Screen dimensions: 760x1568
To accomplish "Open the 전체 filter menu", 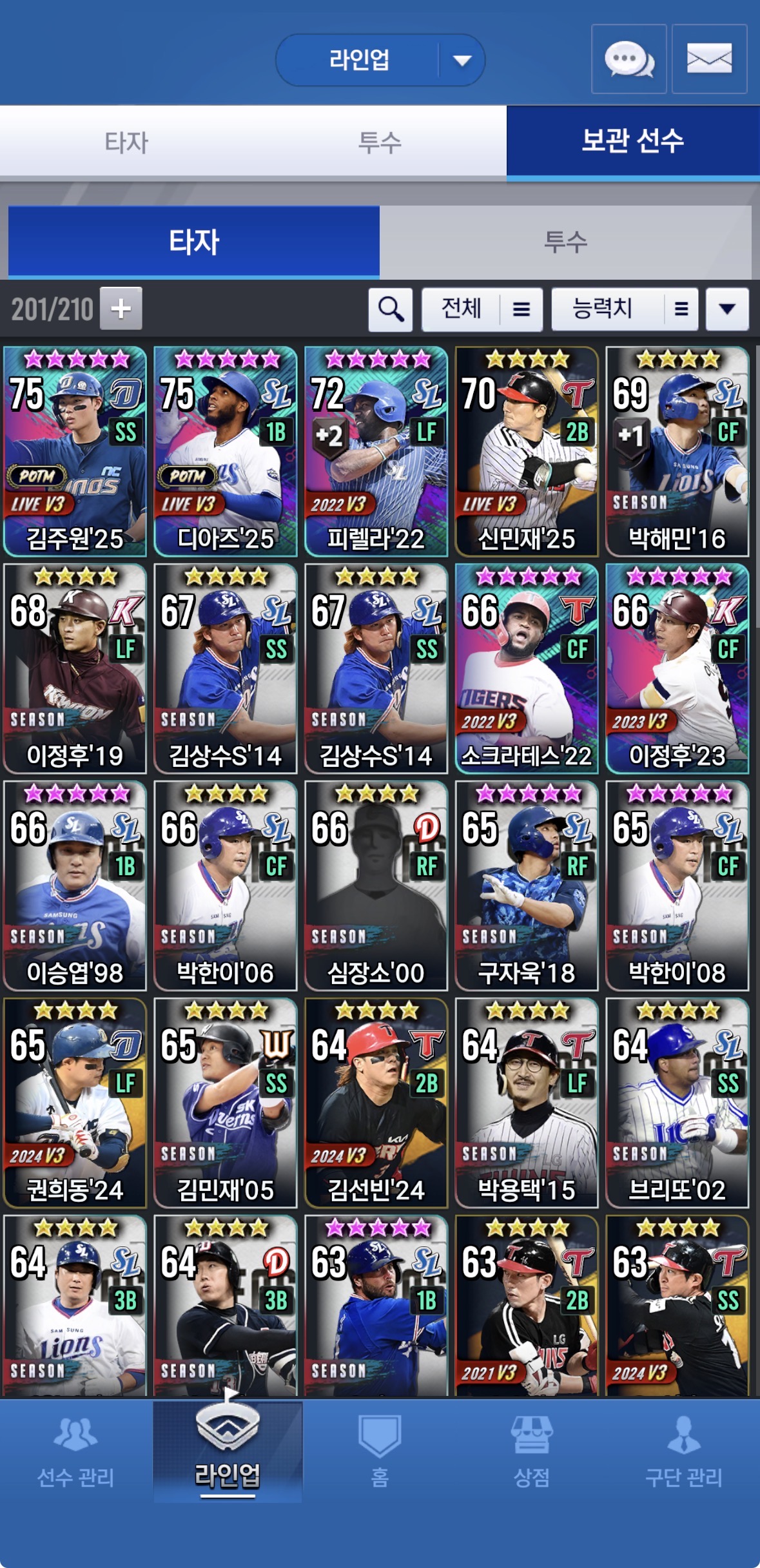I will 482,309.
